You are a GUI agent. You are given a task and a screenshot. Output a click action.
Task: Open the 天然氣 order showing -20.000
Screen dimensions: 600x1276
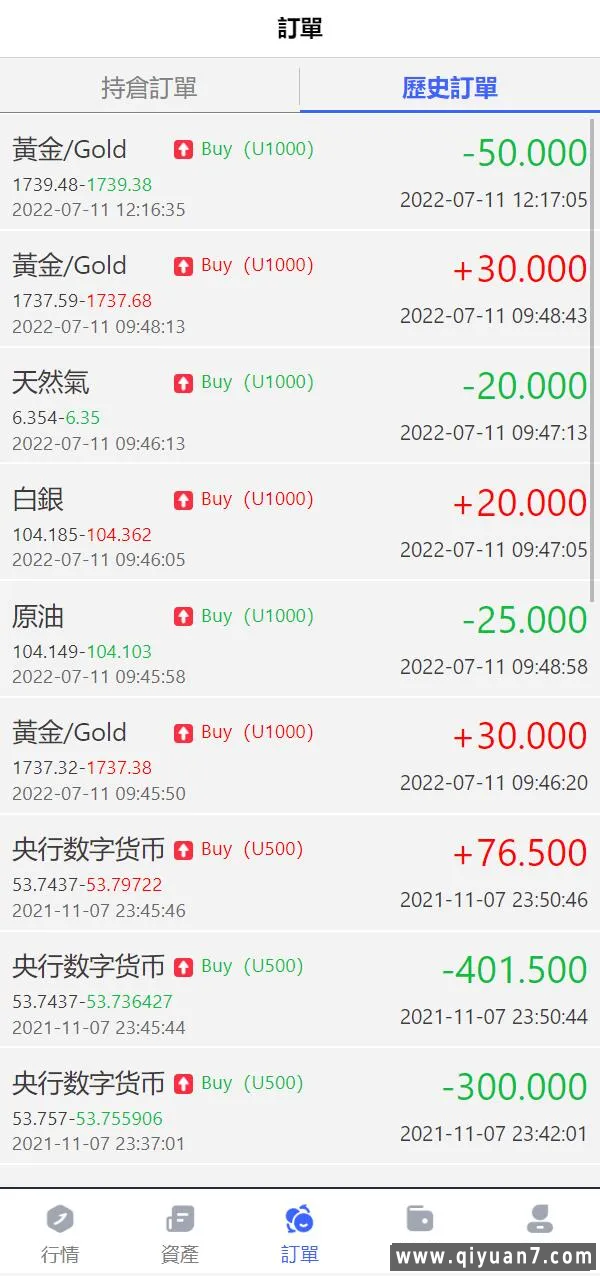tap(298, 406)
